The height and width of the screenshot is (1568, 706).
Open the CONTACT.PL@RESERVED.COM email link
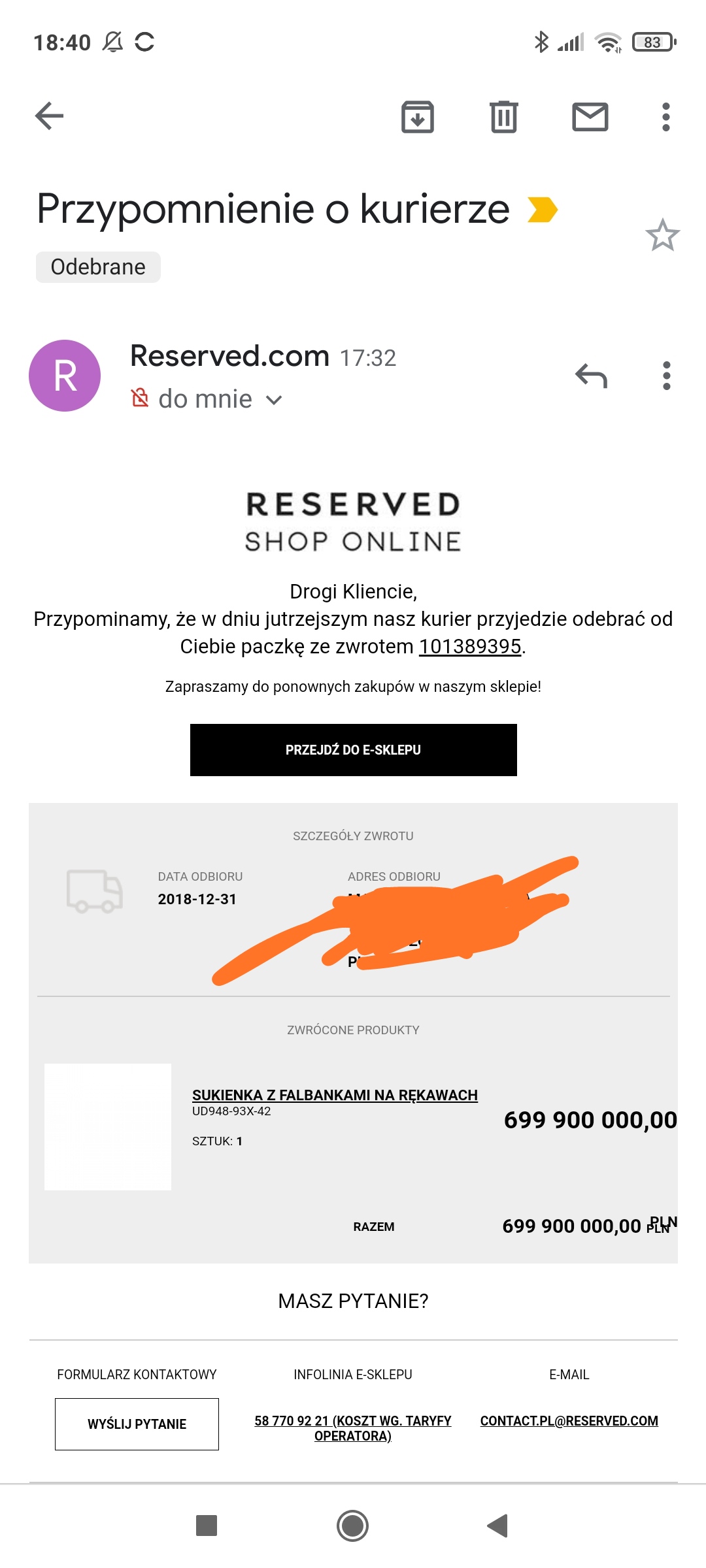569,1421
